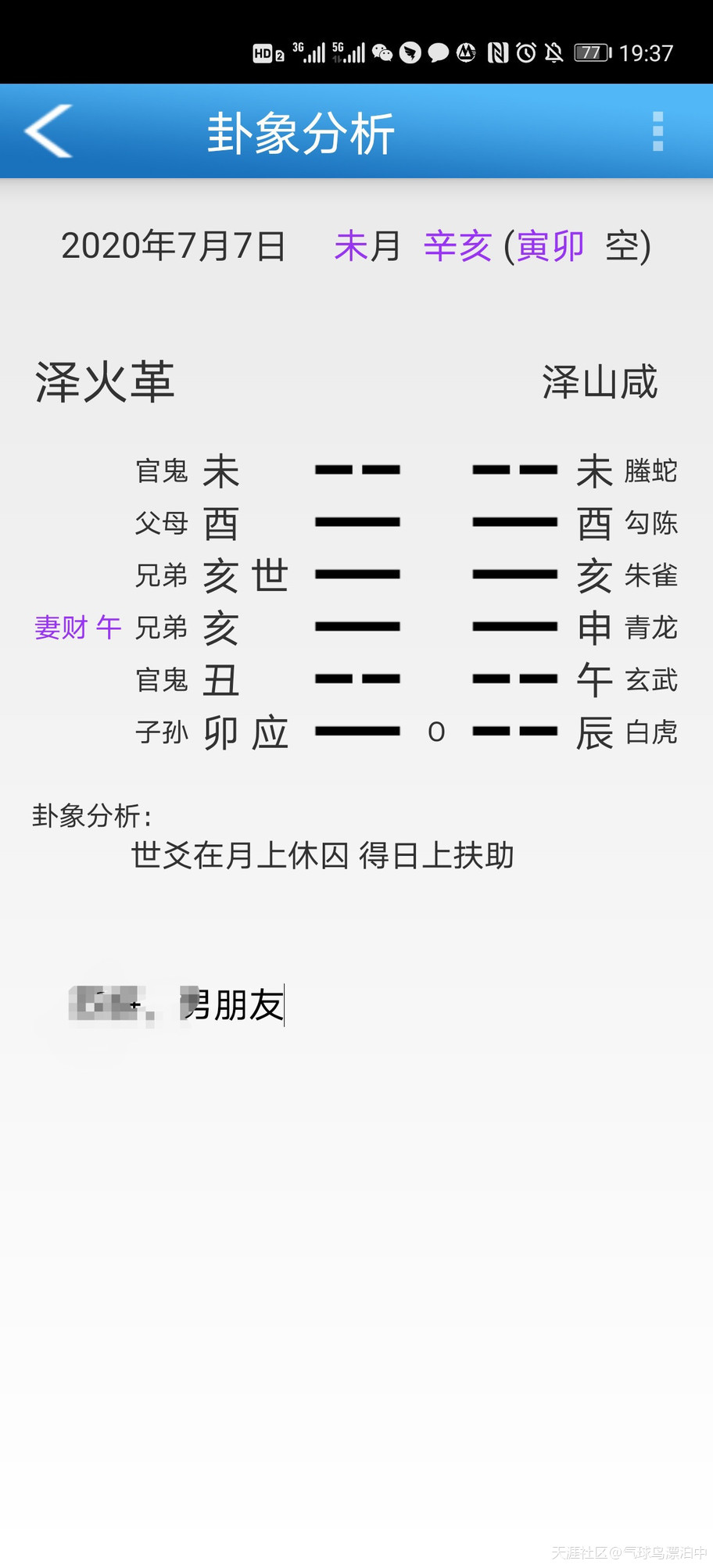This screenshot has height=1568, width=713.
Task: Open the three-dot overflow menu
Action: click(657, 131)
